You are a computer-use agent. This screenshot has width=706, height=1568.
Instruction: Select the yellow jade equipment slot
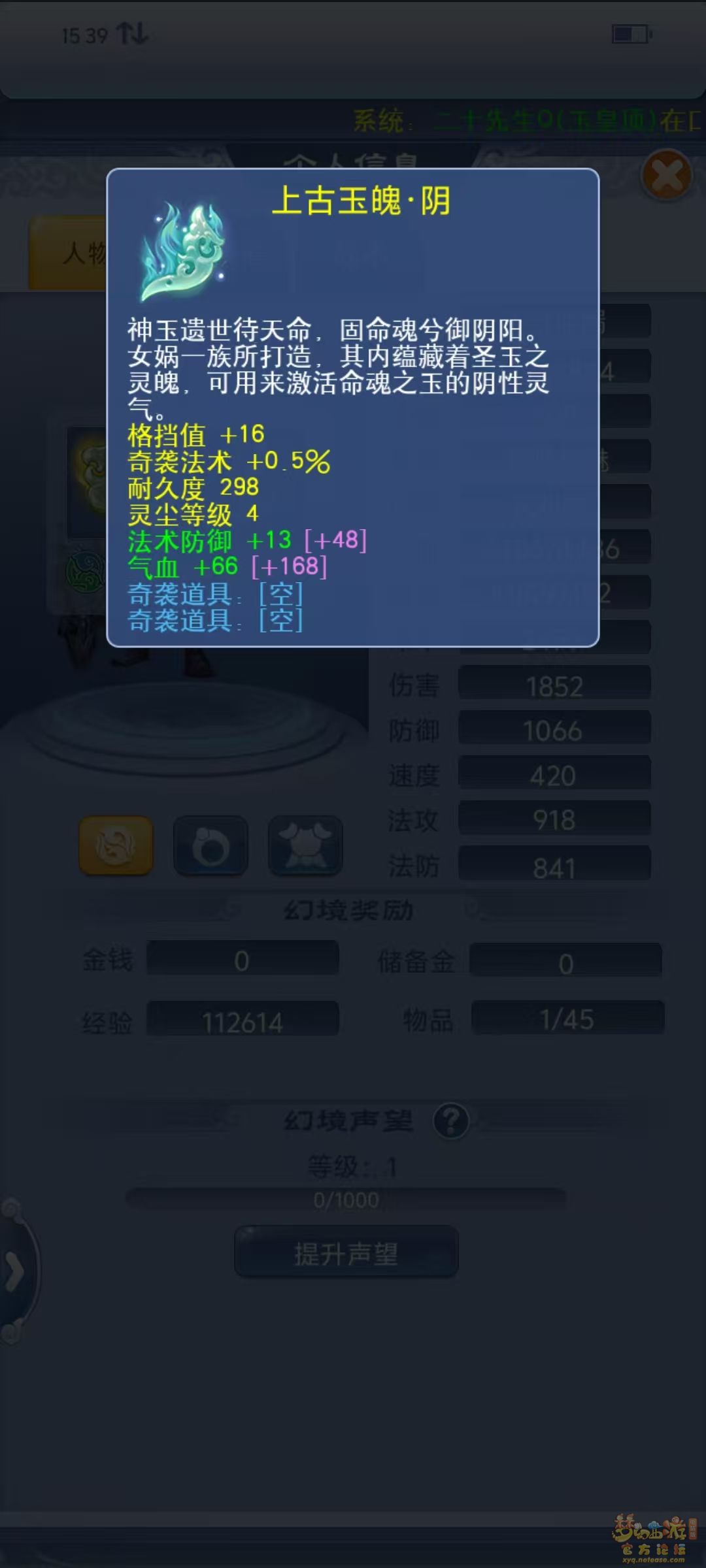click(x=116, y=845)
